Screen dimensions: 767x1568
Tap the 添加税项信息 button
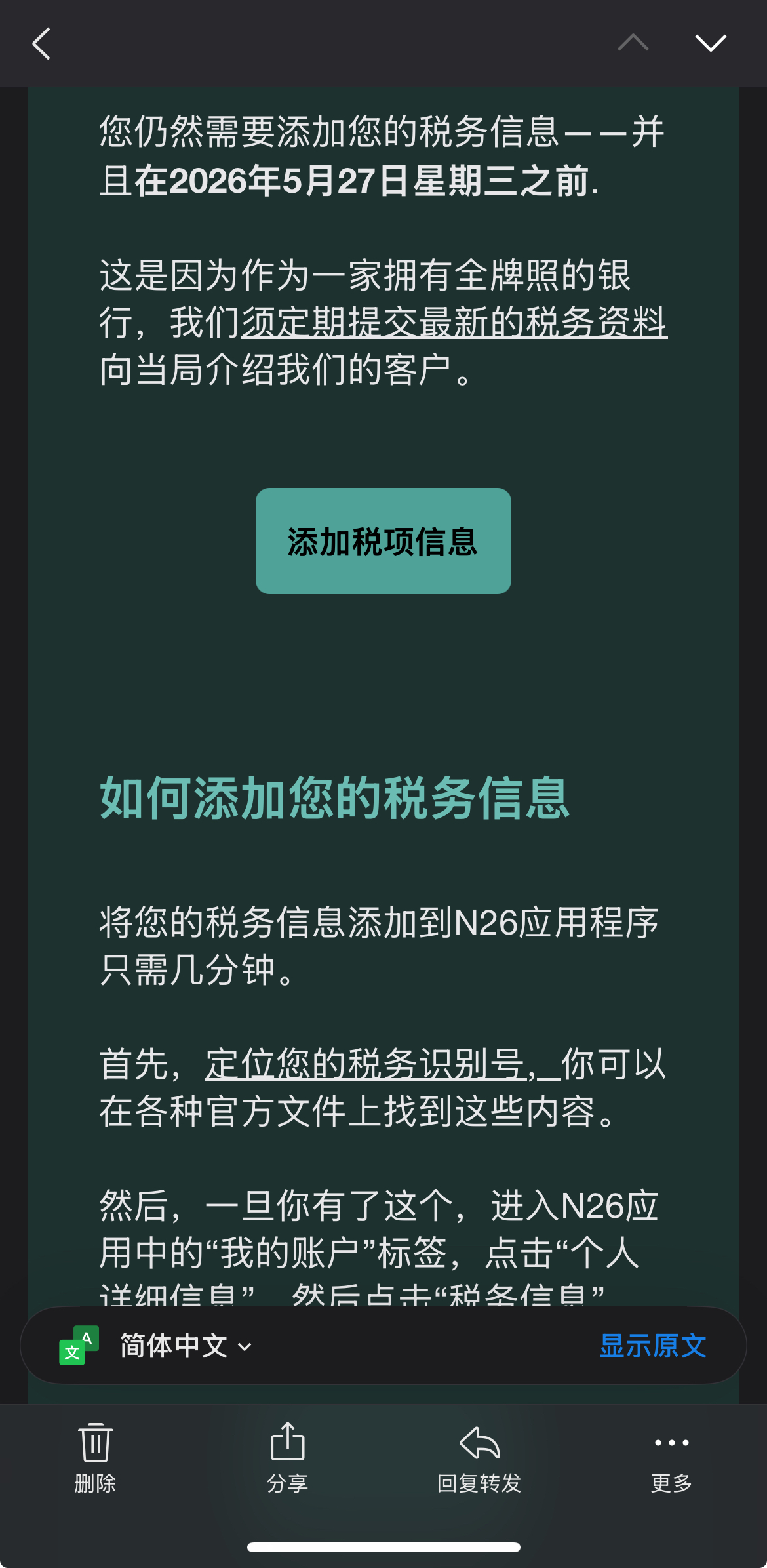click(383, 541)
